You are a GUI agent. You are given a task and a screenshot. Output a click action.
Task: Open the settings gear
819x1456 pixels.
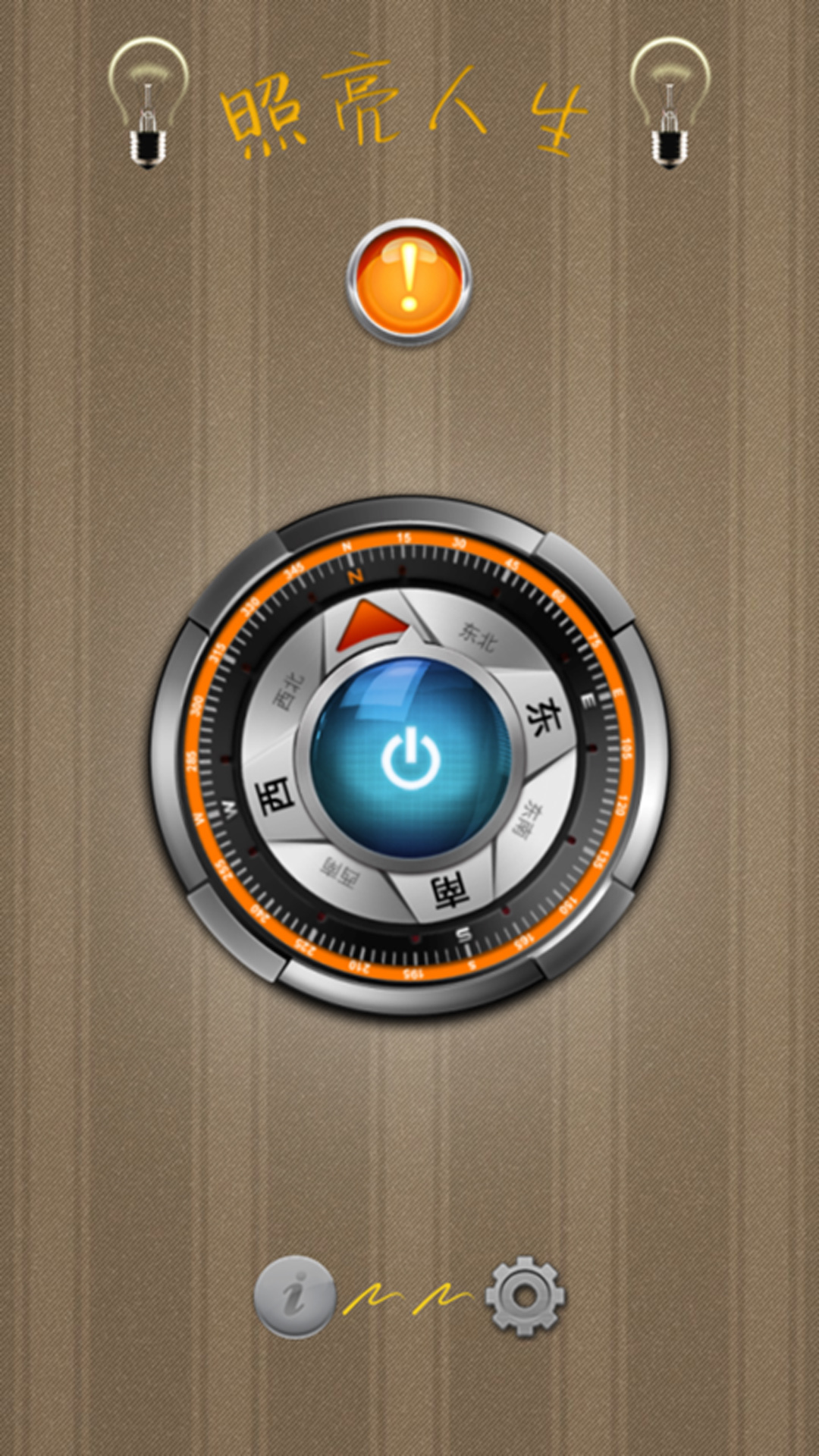pos(525,1296)
